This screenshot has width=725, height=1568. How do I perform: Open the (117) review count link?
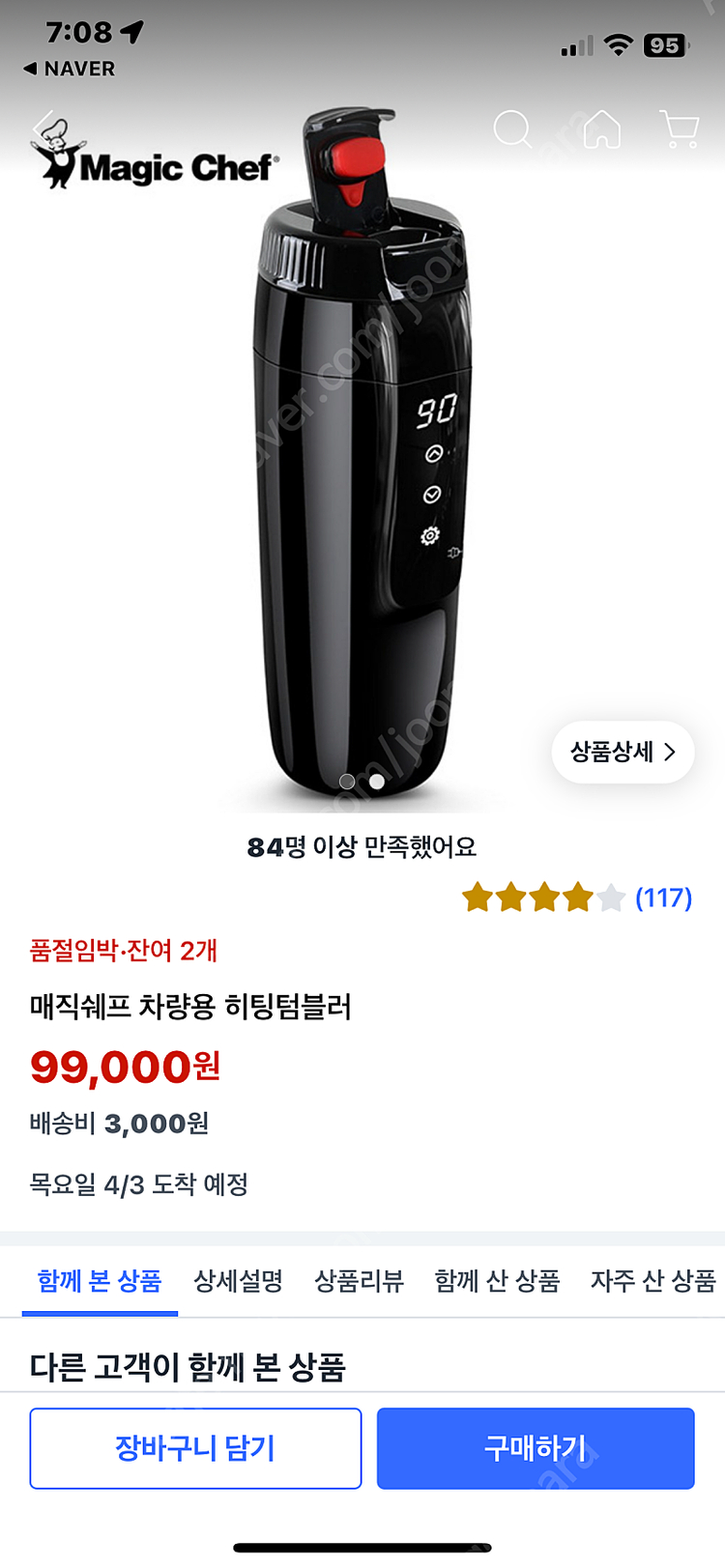click(663, 898)
